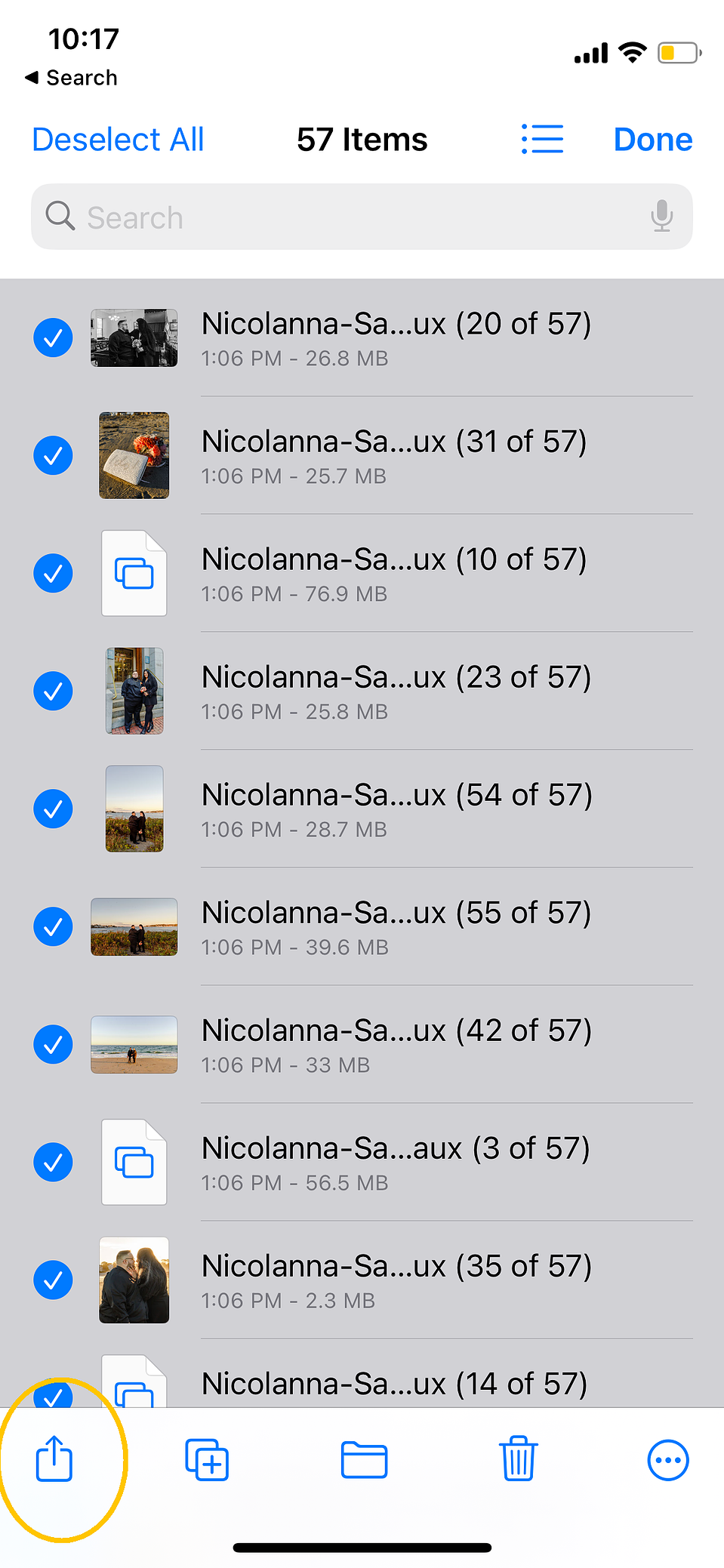The image size is (724, 1568).
Task: Go back to Search app
Action: pyautogui.click(x=72, y=78)
